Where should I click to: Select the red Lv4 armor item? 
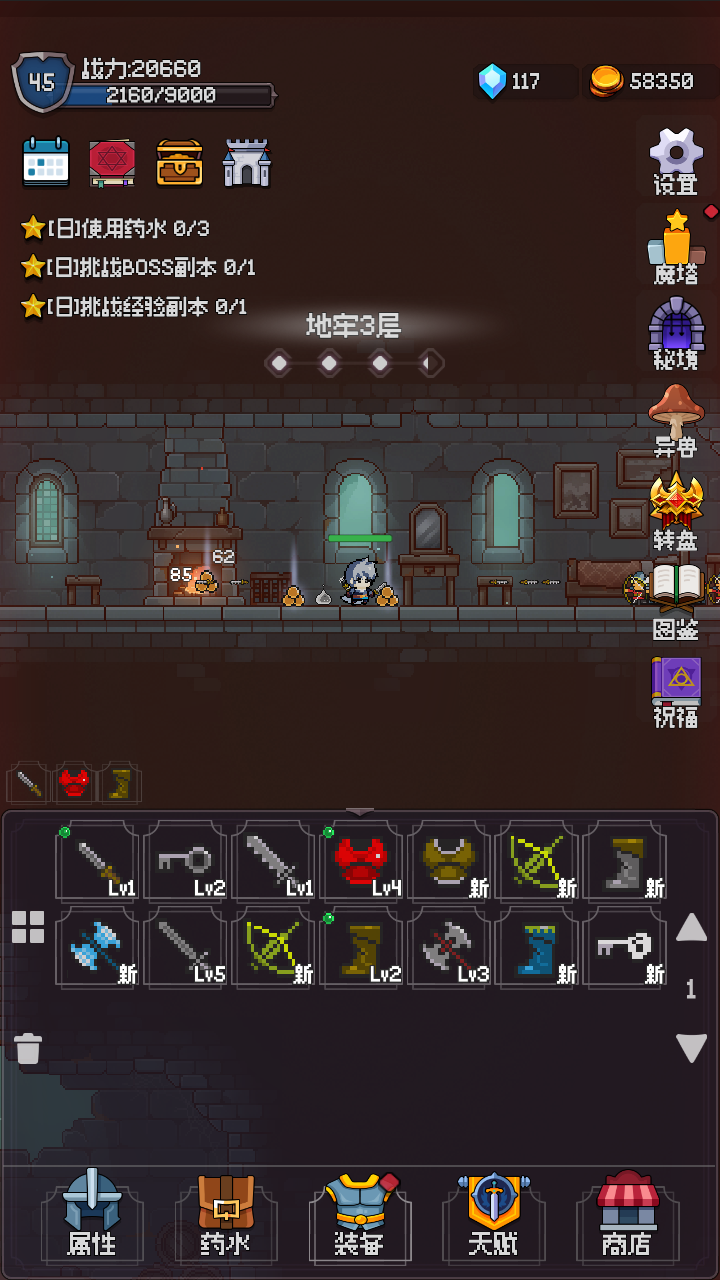360,862
